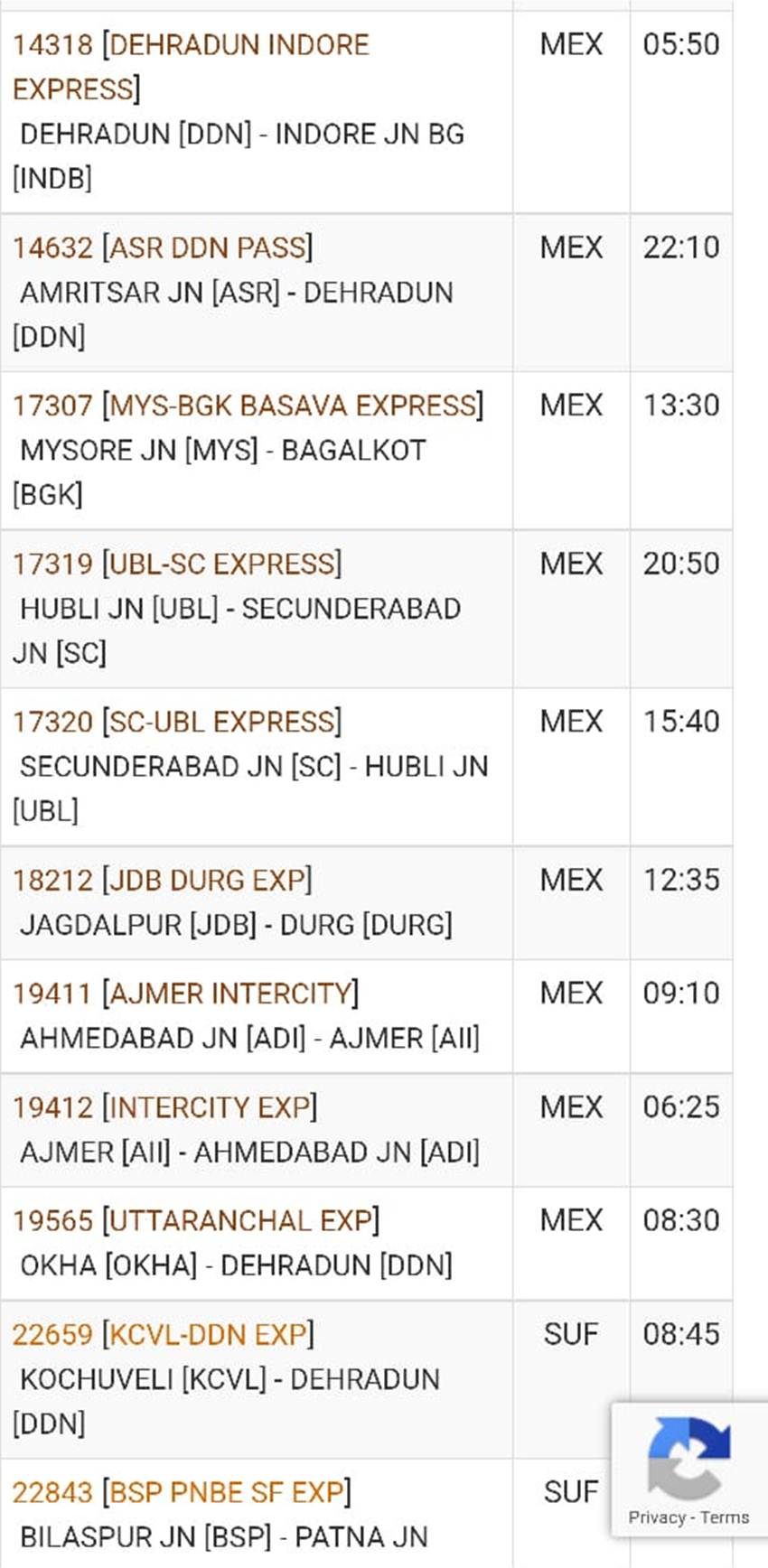Open 19411 Ajmer Intercity train link

coord(185,994)
